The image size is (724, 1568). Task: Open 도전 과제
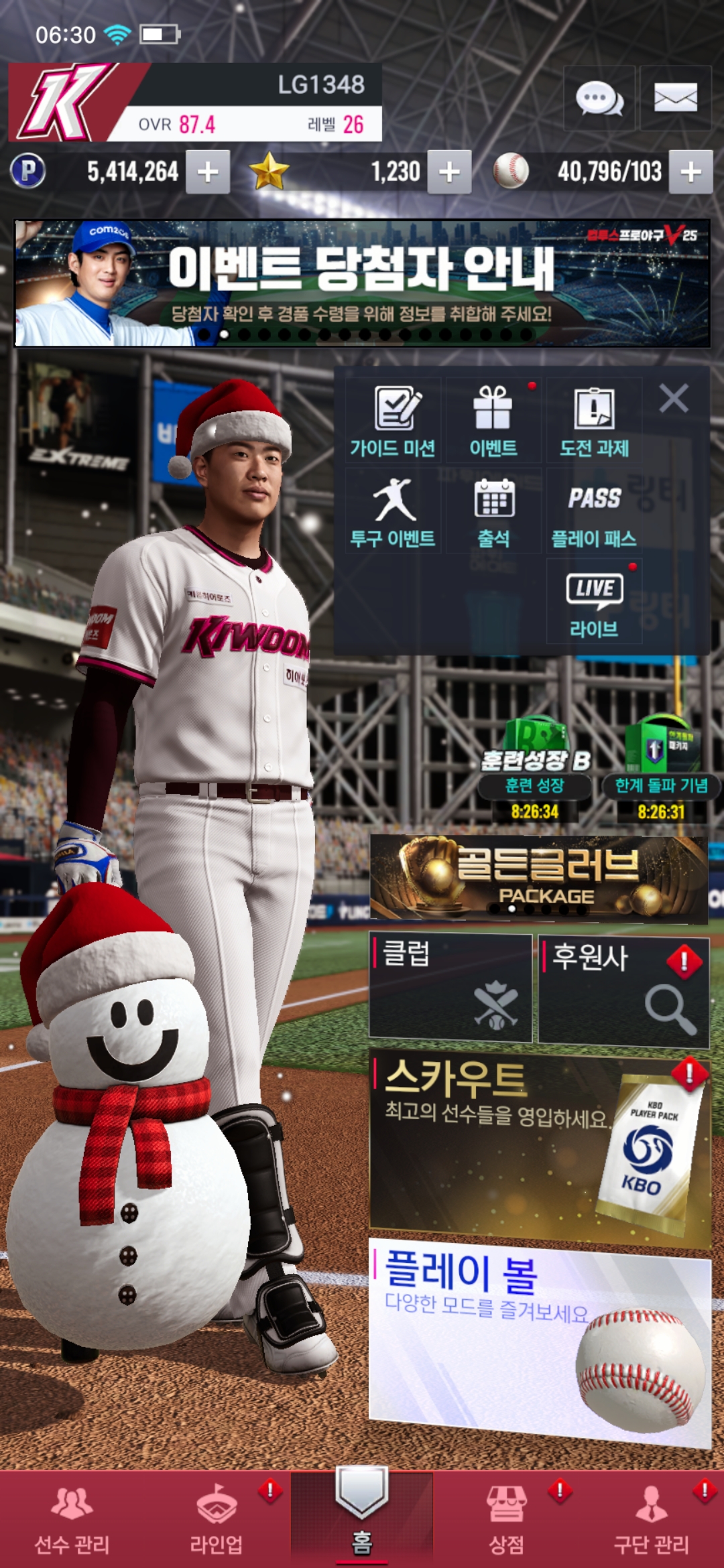(594, 419)
